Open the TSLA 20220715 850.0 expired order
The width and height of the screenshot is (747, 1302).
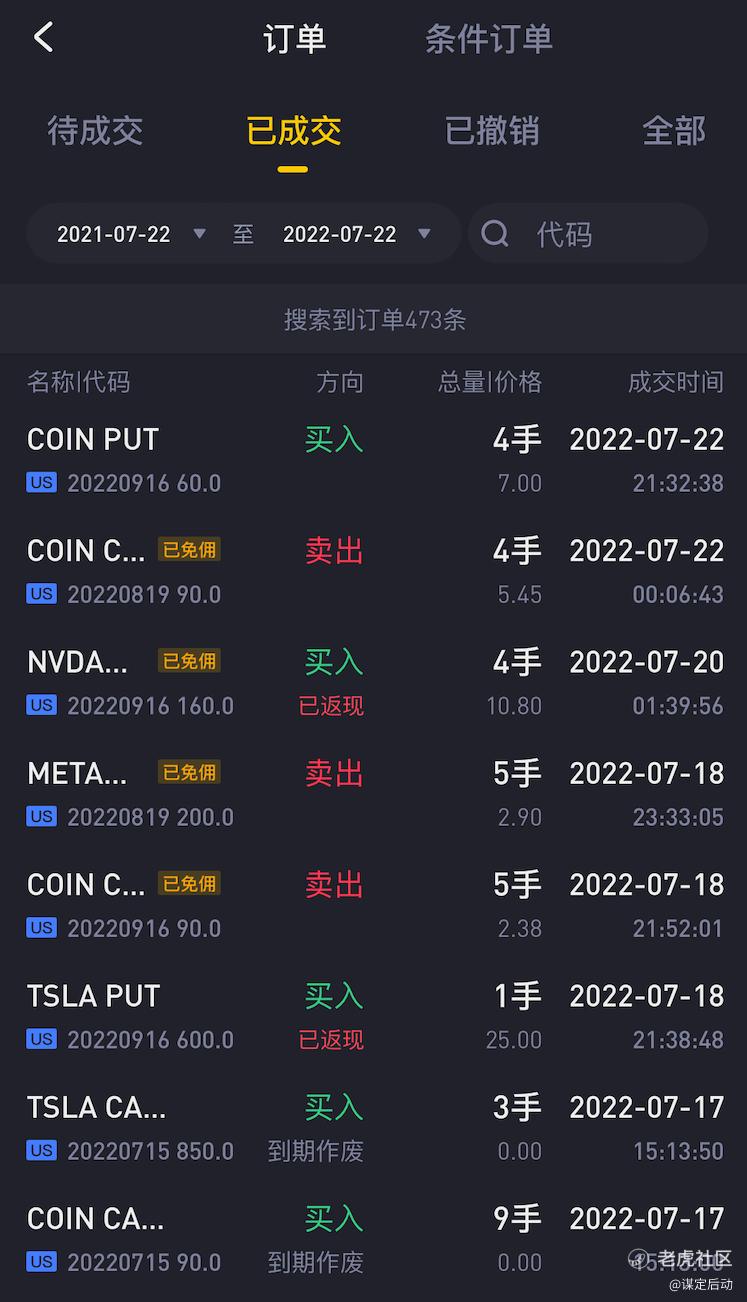click(373, 1128)
